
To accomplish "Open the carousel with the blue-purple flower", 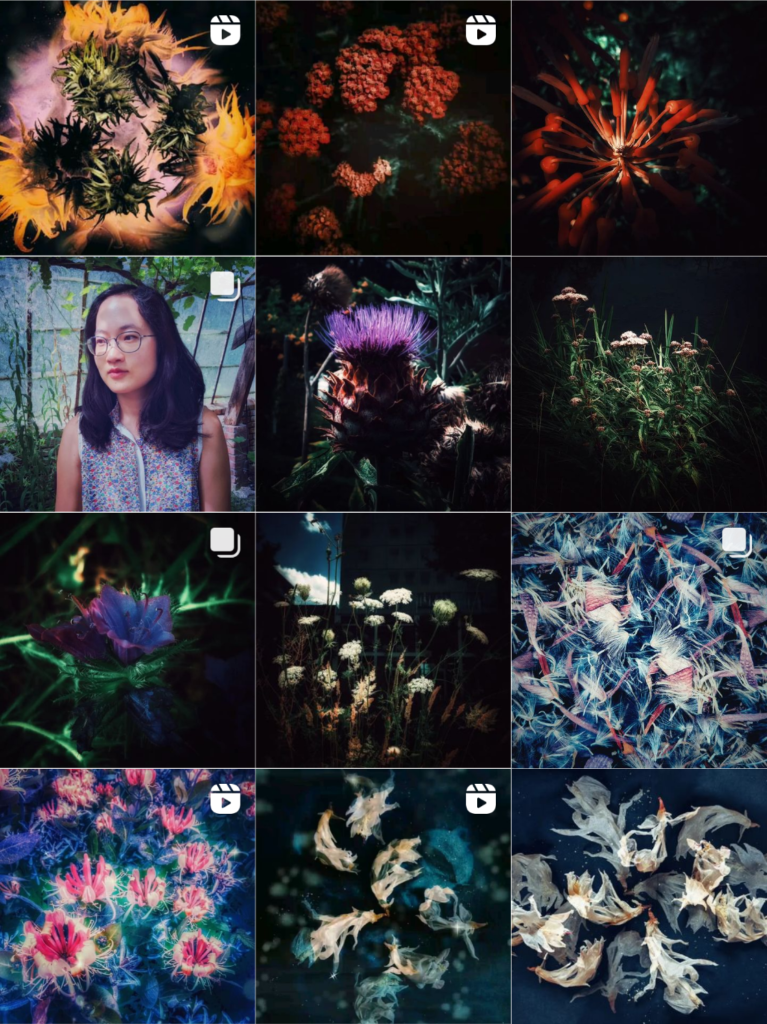I will [127, 640].
